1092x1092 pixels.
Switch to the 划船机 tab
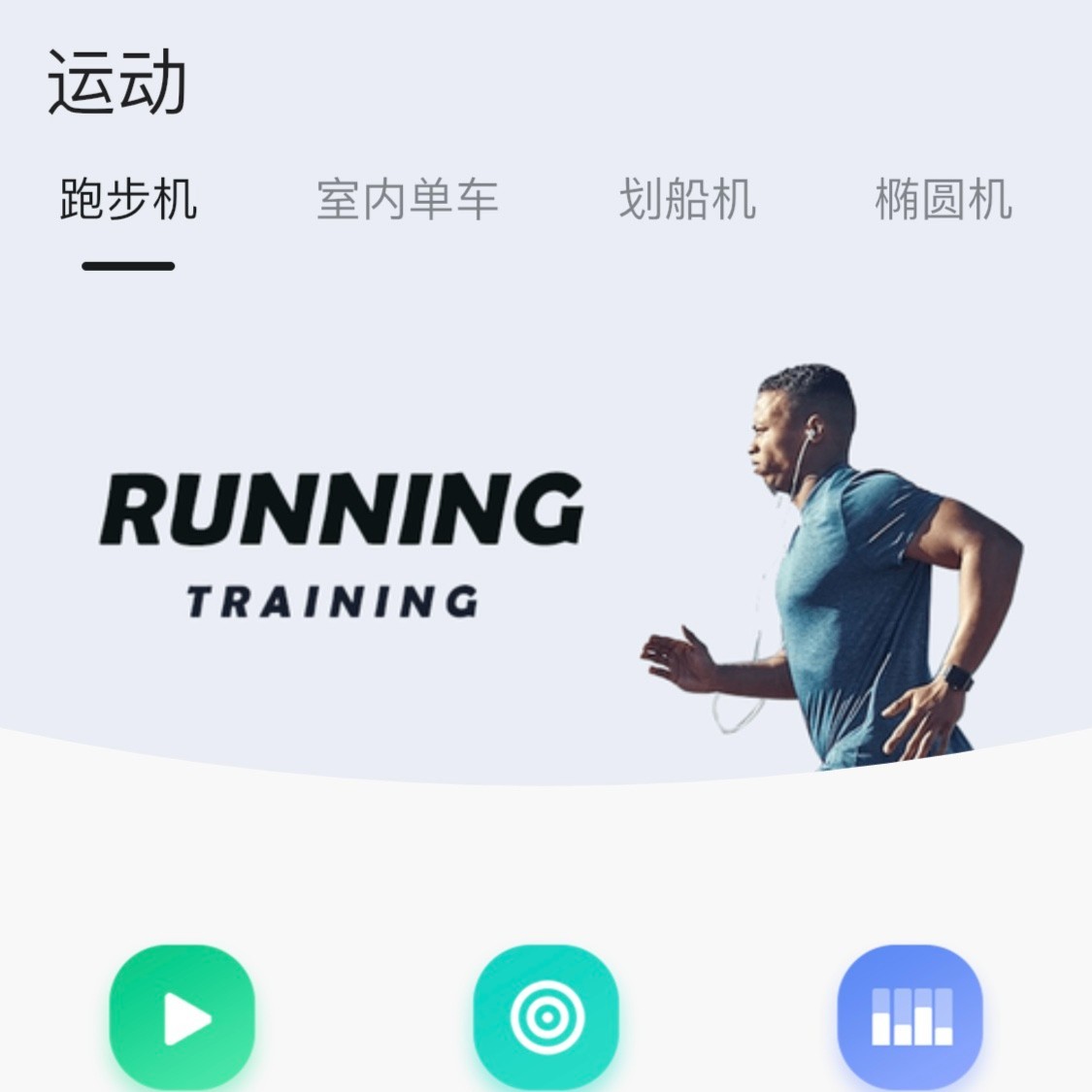point(687,199)
